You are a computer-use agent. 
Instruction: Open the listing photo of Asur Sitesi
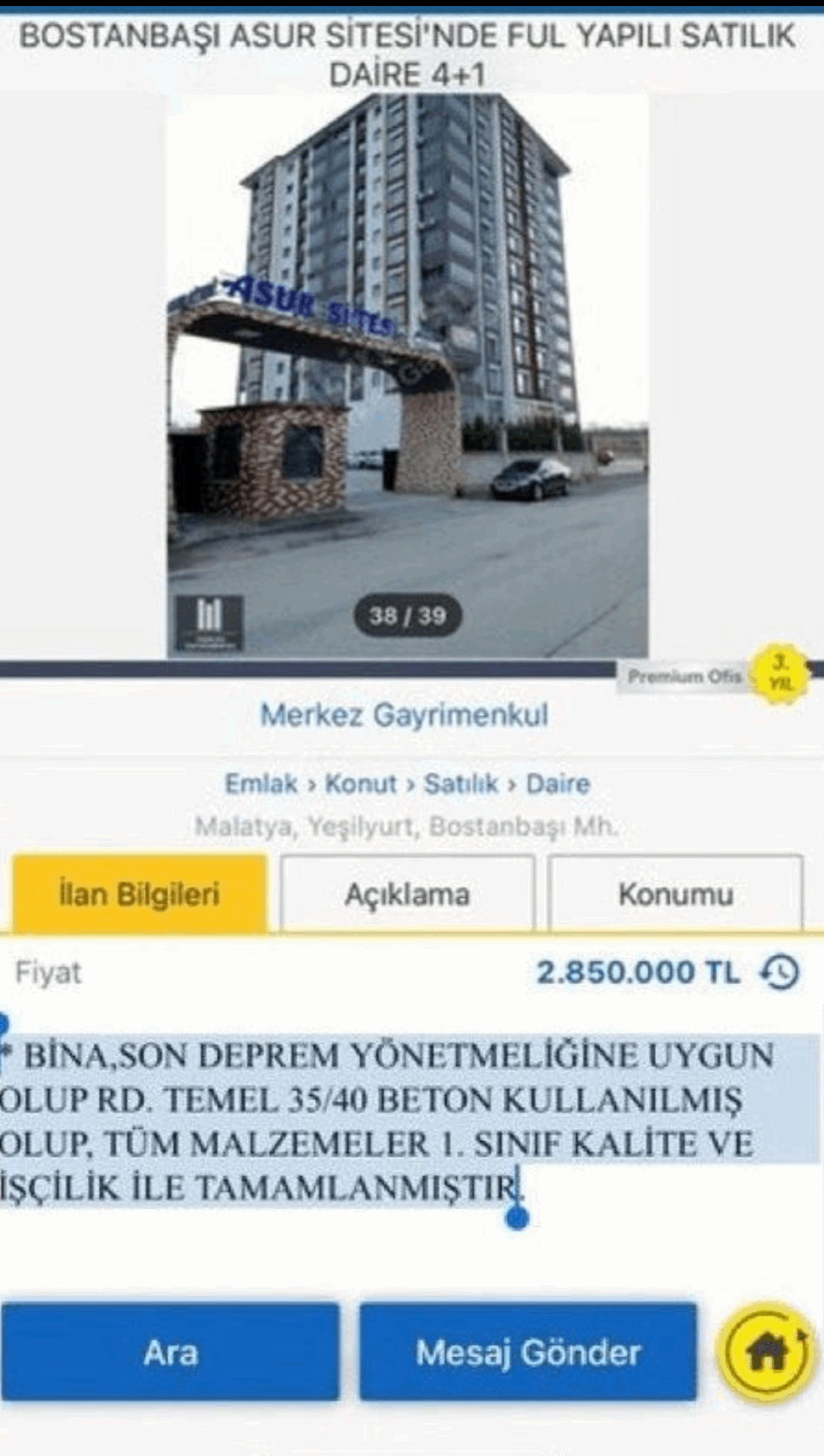coord(407,373)
